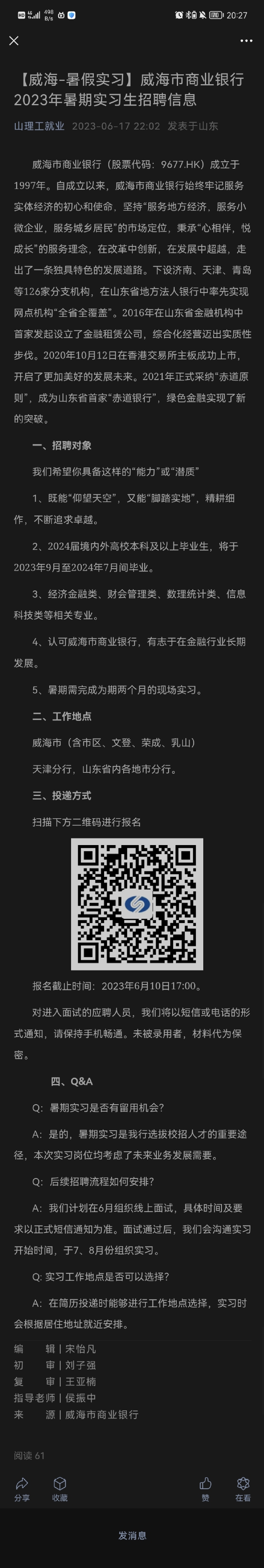The image size is (264, 1568).
Task: Add article to favorites with 收藏
Action: (60, 1489)
